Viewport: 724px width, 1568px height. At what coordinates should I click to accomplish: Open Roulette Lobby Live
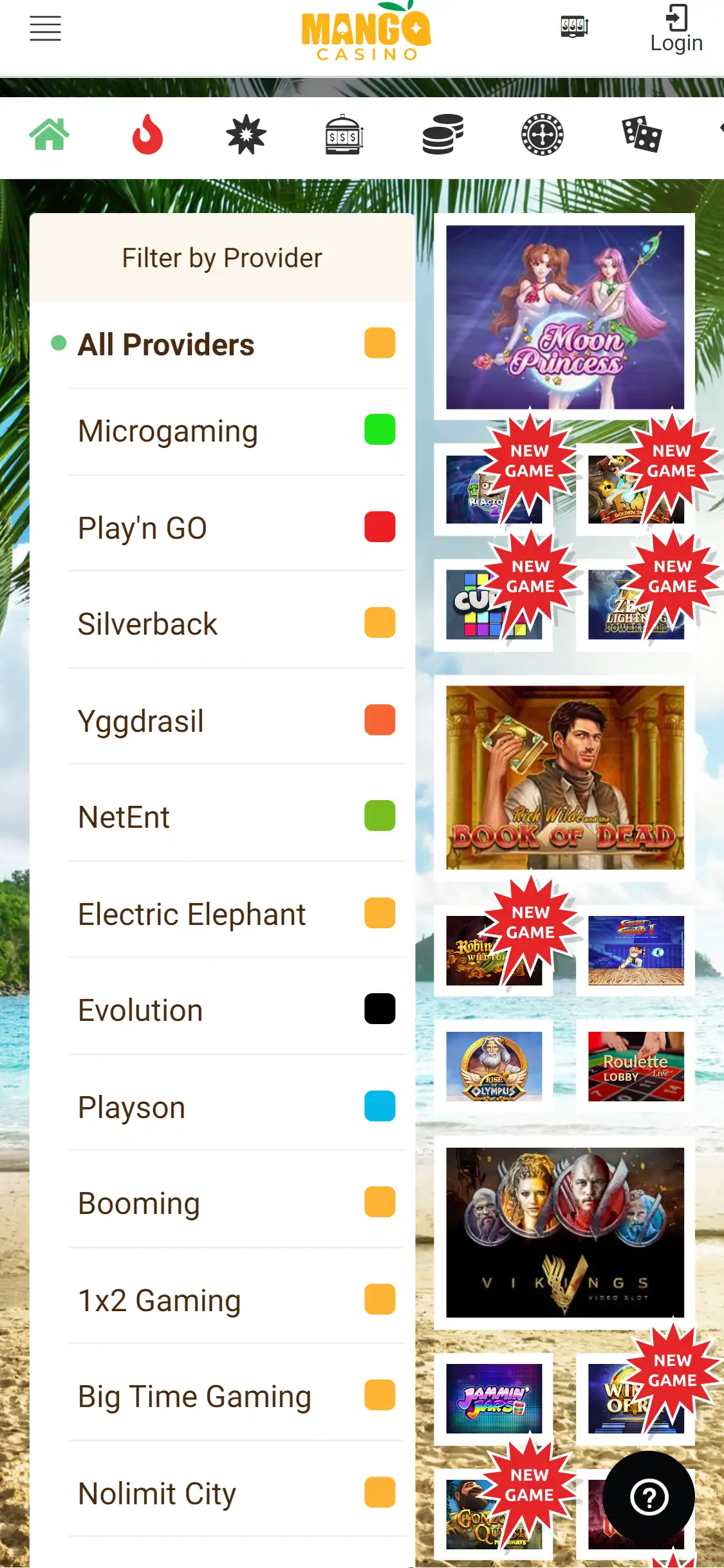click(x=635, y=1066)
